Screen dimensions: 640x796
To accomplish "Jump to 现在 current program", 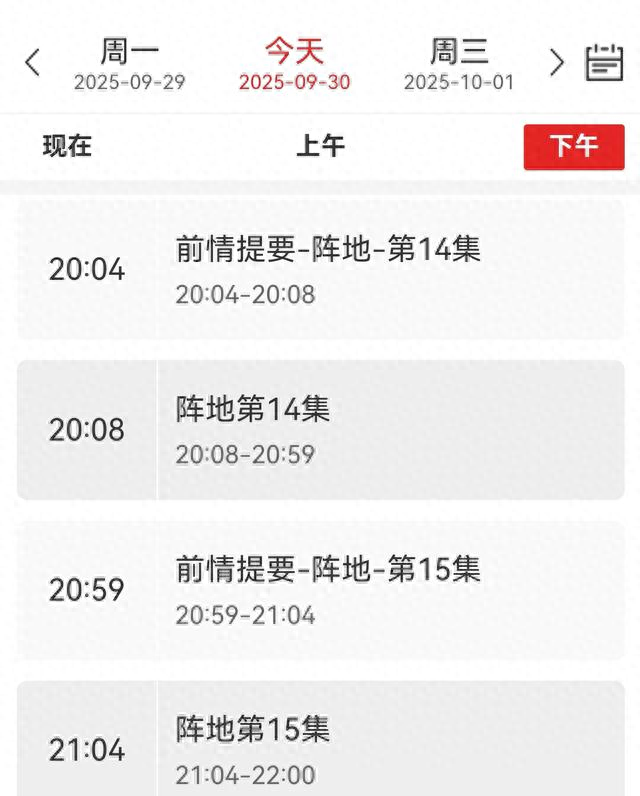I will [67, 146].
